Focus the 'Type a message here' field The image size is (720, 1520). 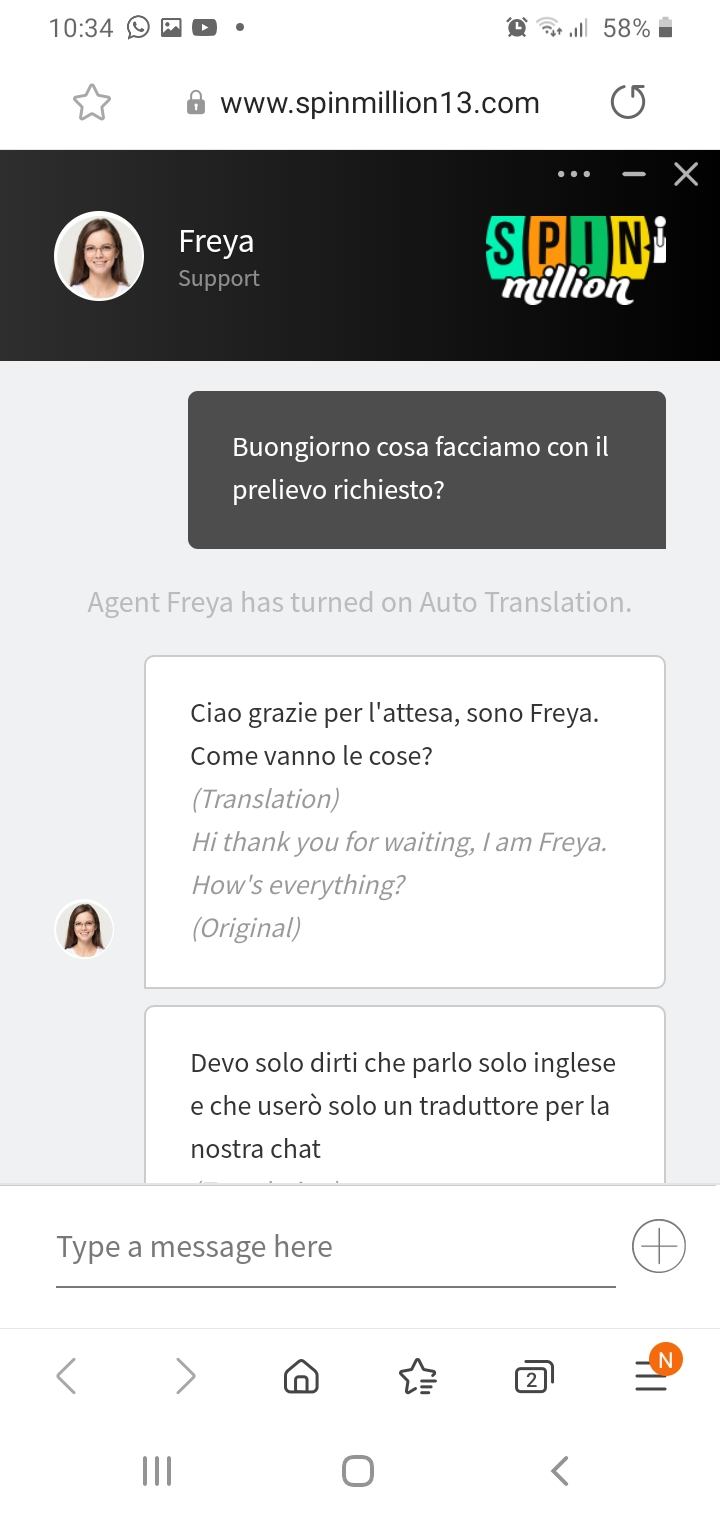click(x=335, y=1247)
